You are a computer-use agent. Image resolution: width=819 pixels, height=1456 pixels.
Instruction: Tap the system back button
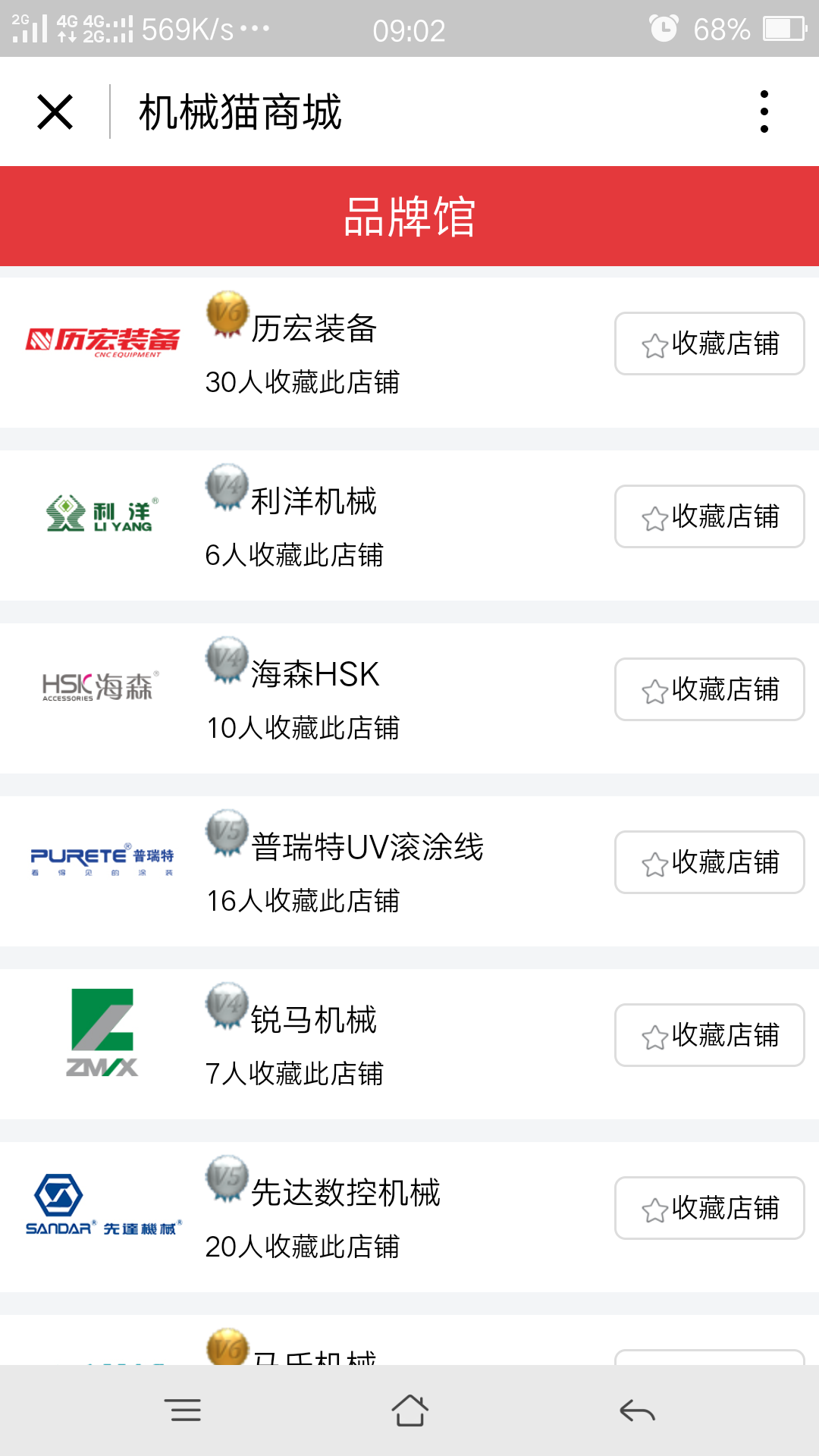pos(637,1410)
